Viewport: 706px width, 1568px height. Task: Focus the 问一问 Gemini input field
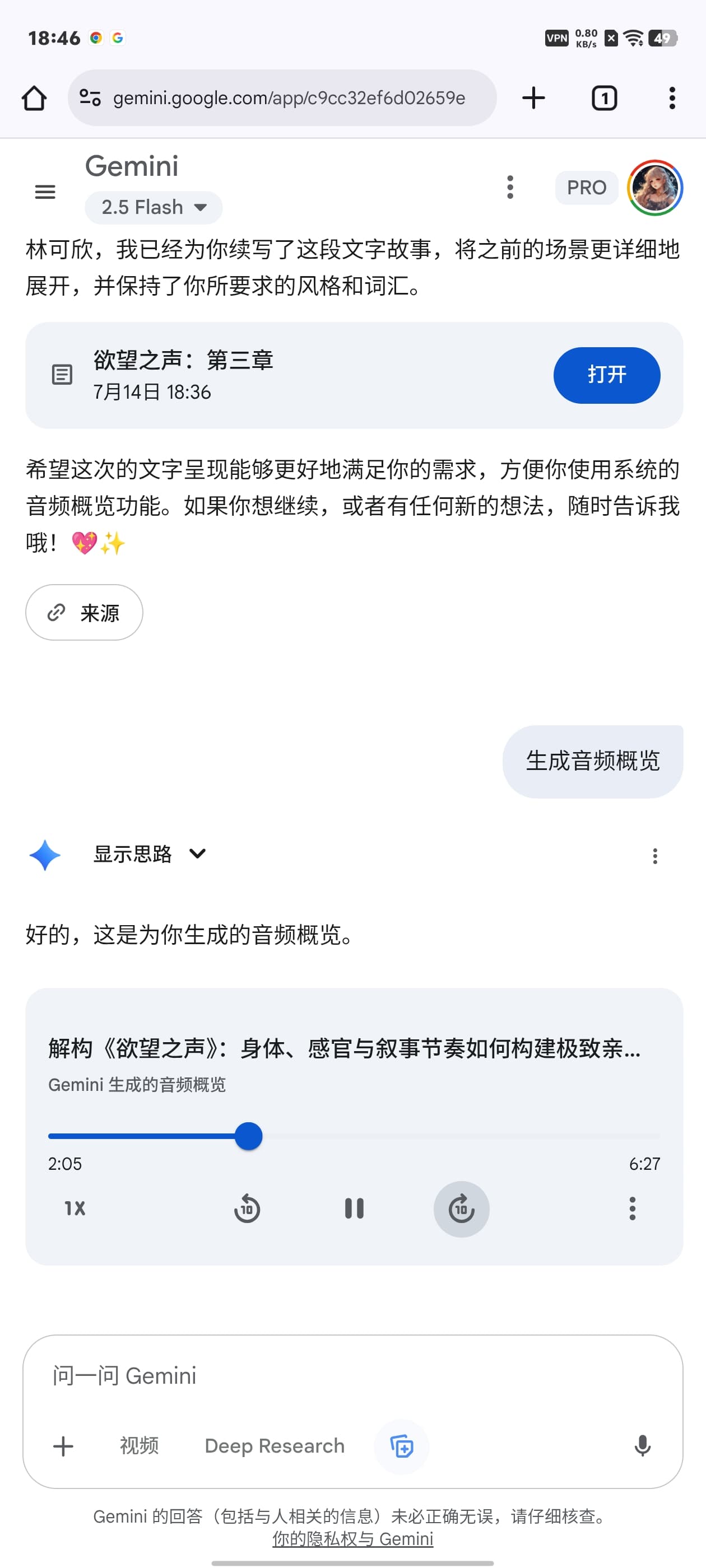352,1377
